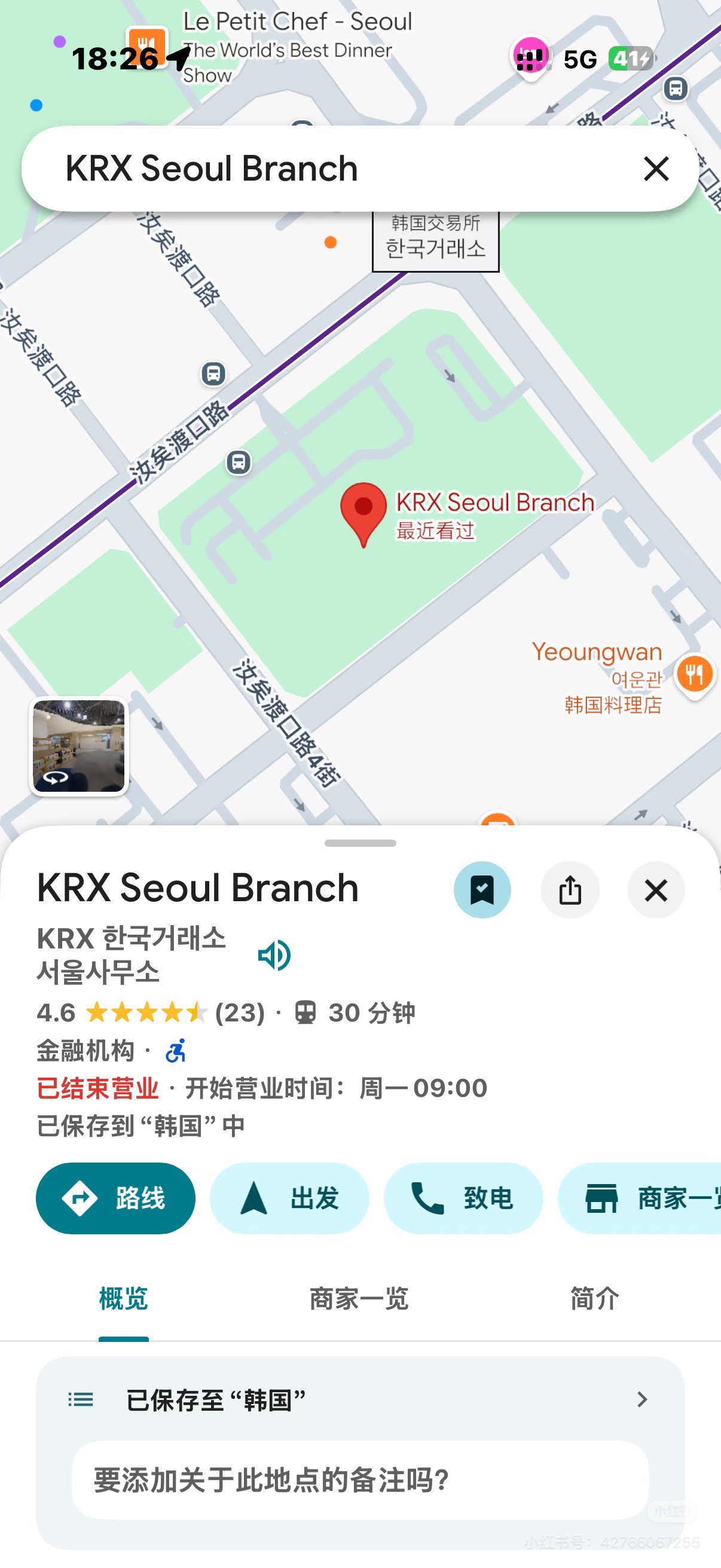Get directions with the 路线 button
This screenshot has height=1568, width=721.
click(x=115, y=1198)
